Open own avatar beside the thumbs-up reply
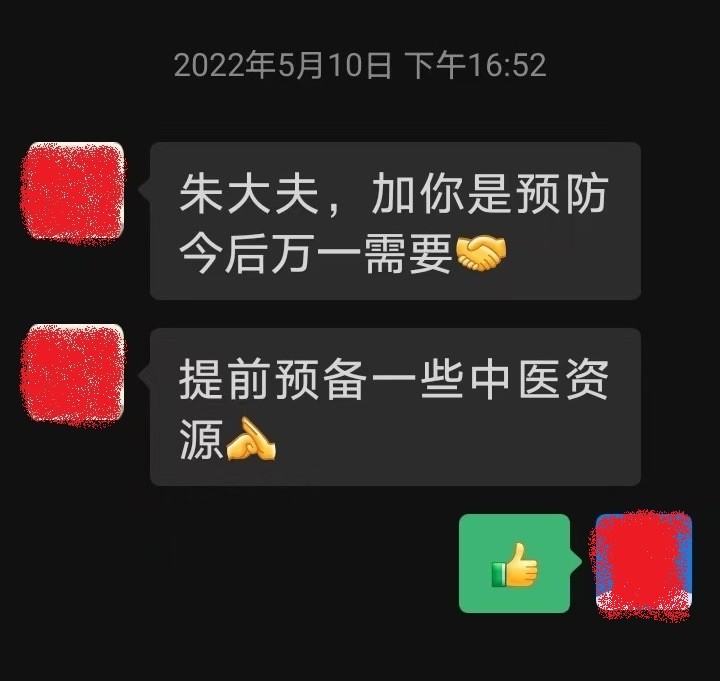720x681 pixels. [643, 565]
